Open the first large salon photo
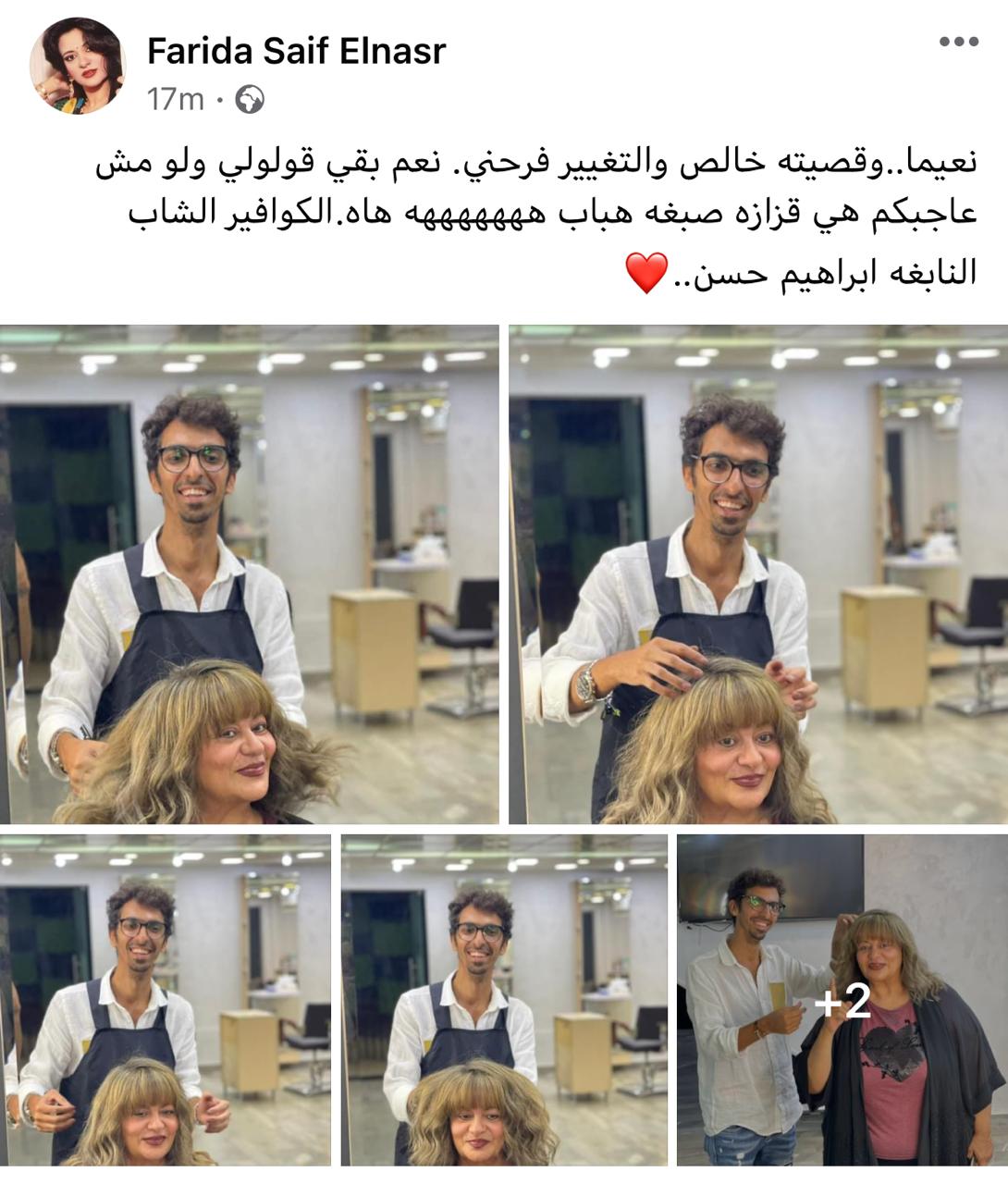 [250, 573]
